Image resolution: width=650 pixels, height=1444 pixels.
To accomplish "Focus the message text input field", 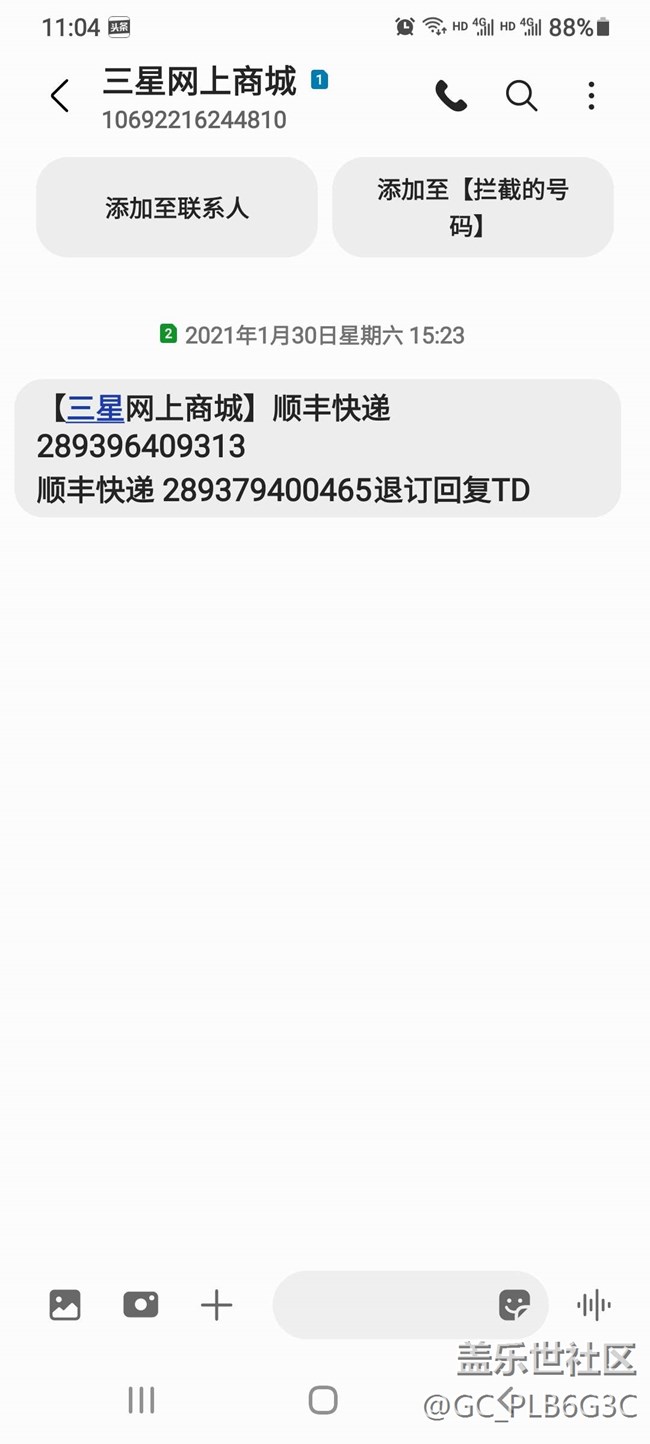I will point(385,1305).
